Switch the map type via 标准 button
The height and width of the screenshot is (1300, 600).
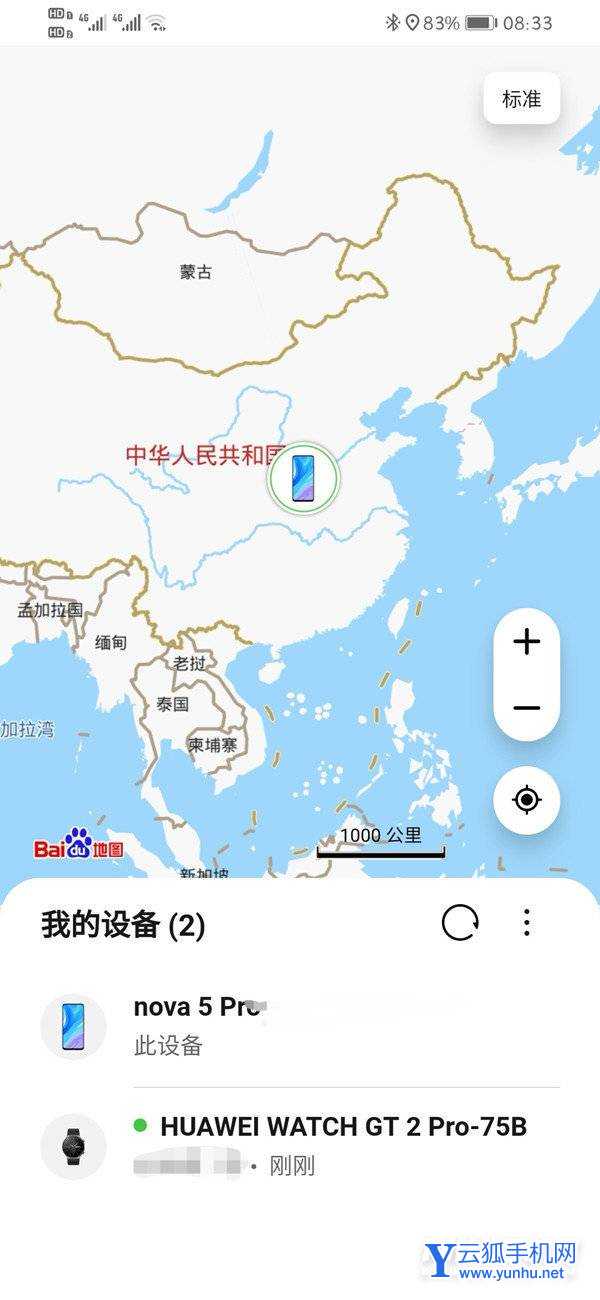coord(521,99)
